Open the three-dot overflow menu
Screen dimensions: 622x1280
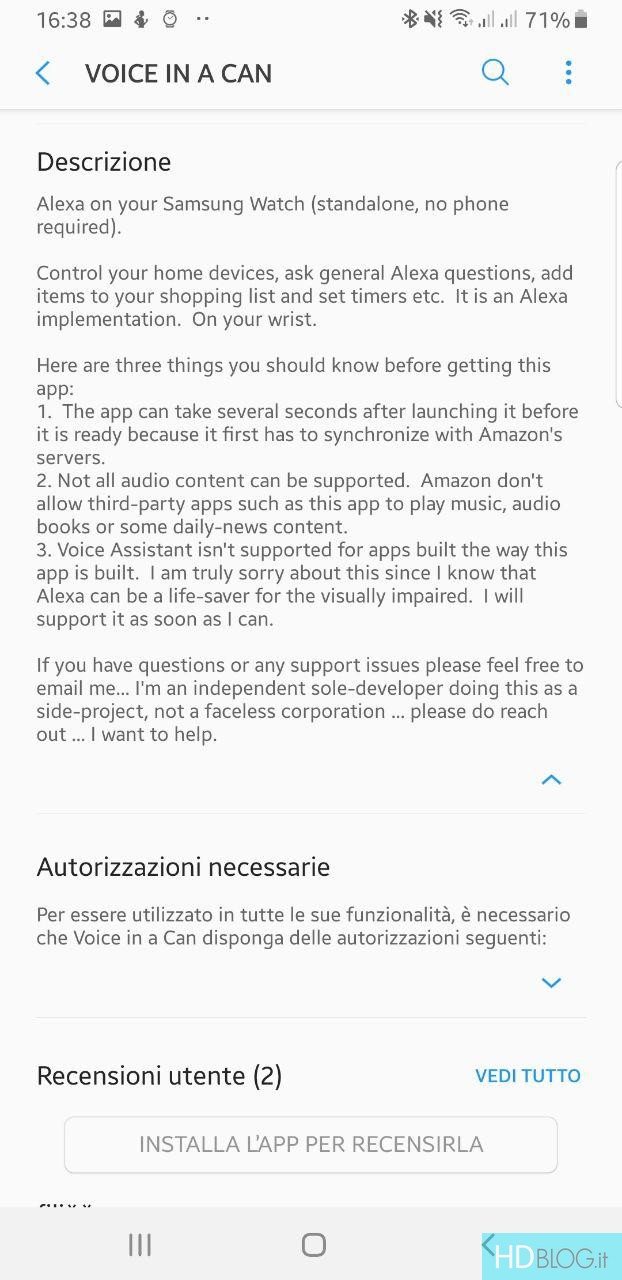568,72
